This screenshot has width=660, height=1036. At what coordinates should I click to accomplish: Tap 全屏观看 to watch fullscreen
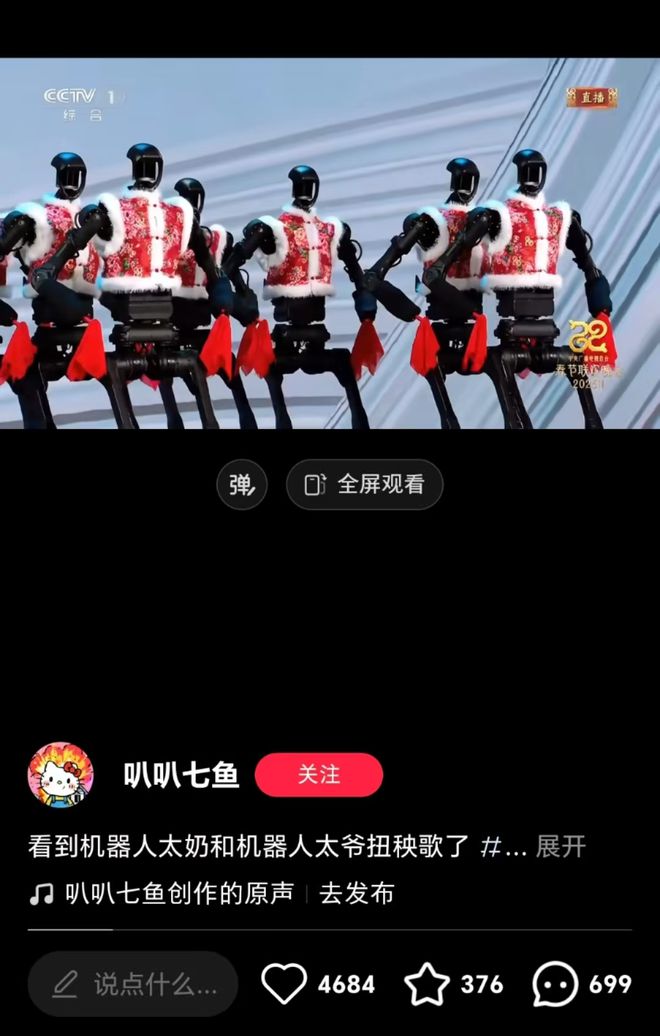pos(364,485)
